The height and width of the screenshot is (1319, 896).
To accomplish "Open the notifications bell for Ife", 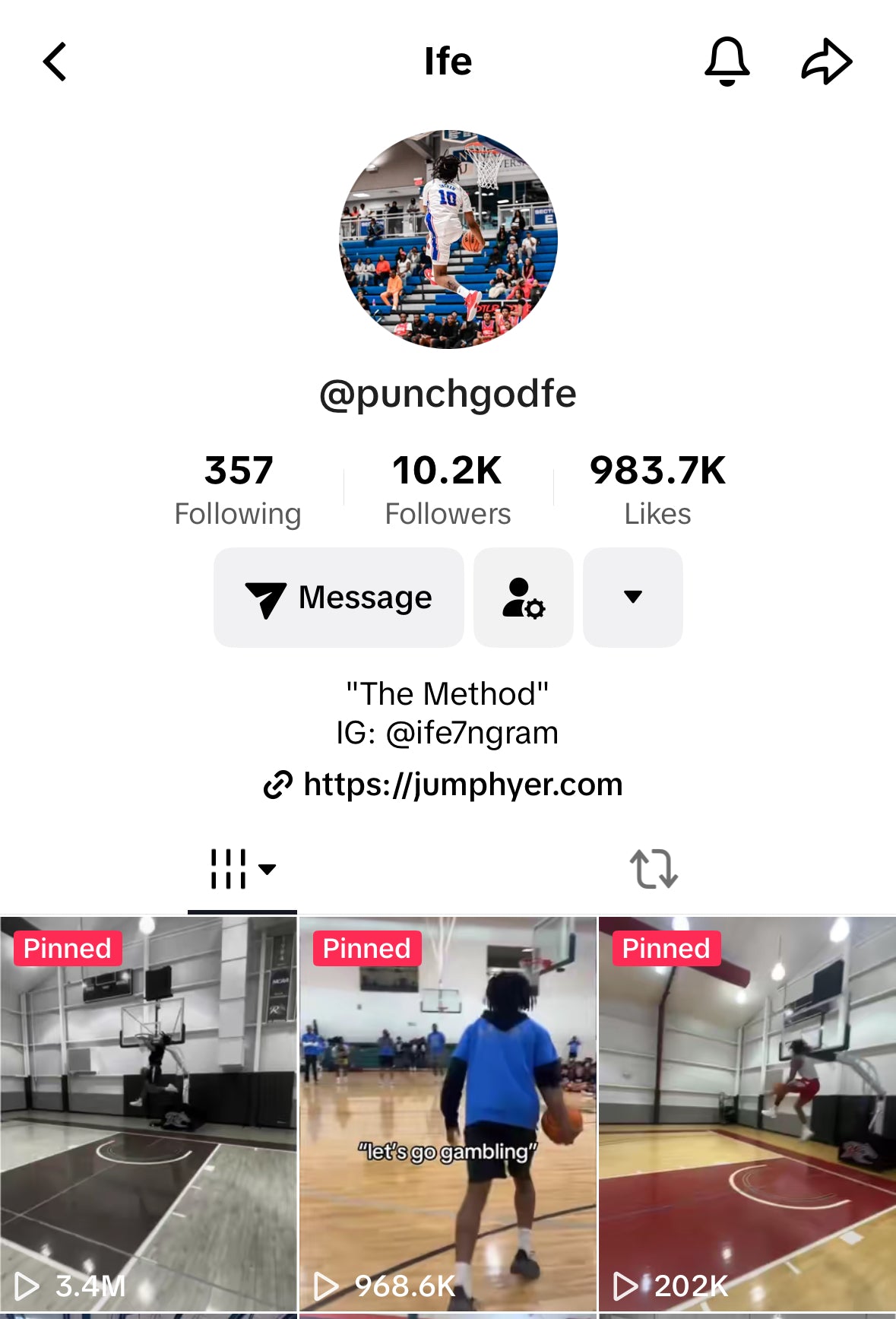I will pyautogui.click(x=727, y=62).
